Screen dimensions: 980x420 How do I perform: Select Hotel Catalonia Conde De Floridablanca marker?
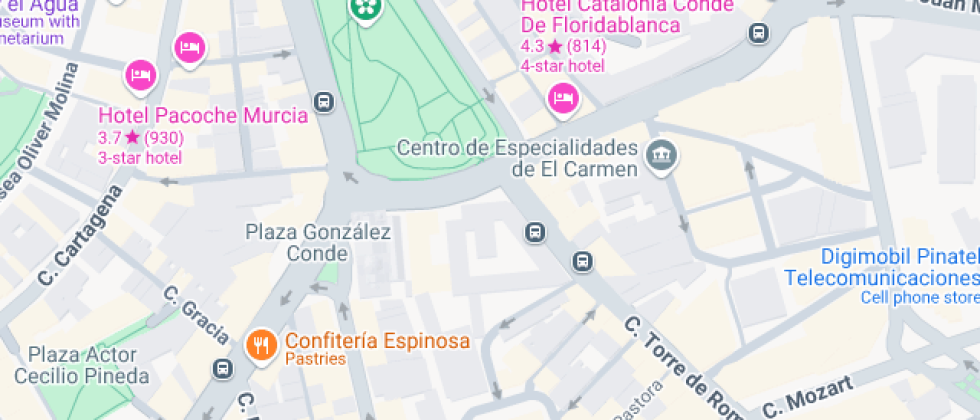[x=563, y=98]
